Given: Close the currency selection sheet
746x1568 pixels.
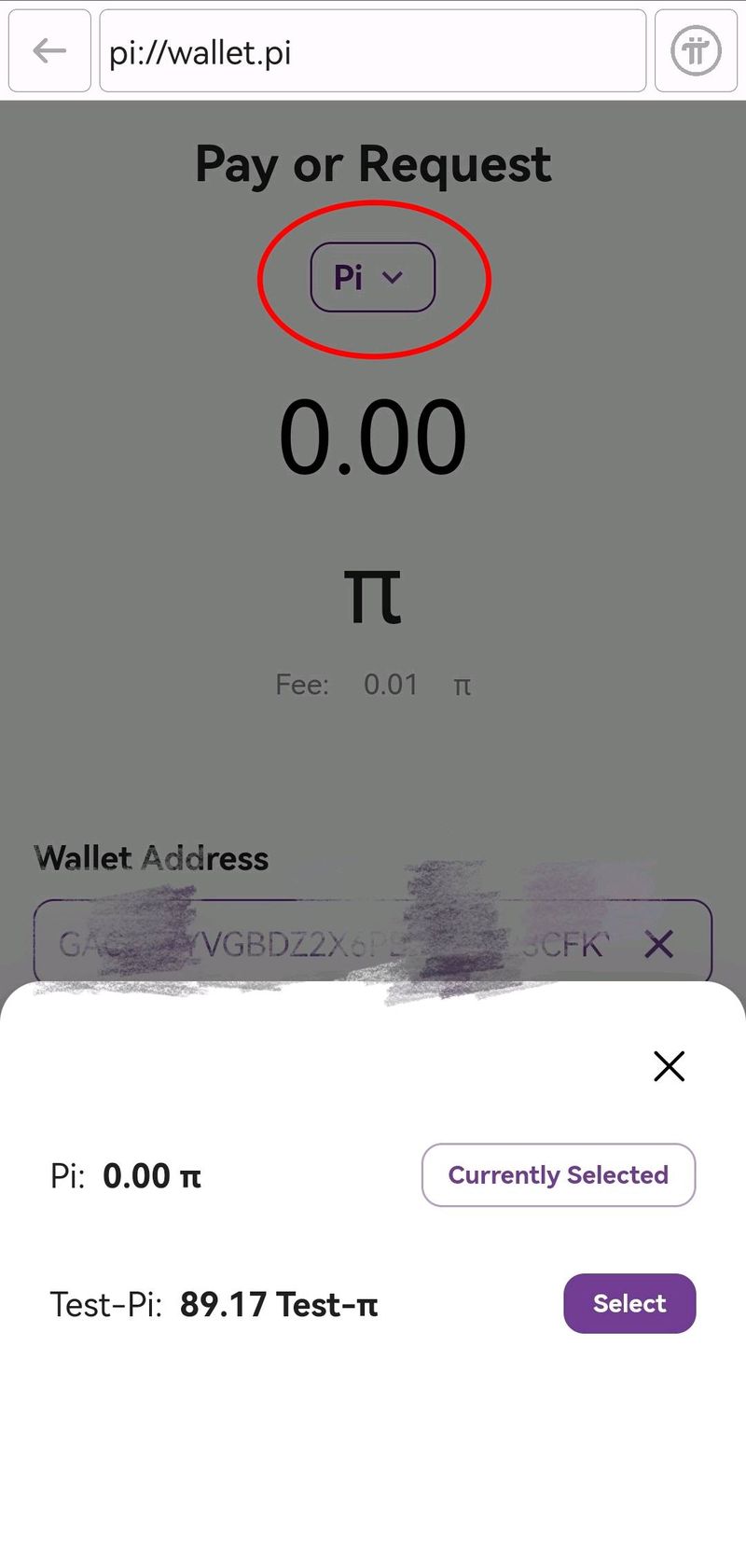Looking at the screenshot, I should point(669,1065).
